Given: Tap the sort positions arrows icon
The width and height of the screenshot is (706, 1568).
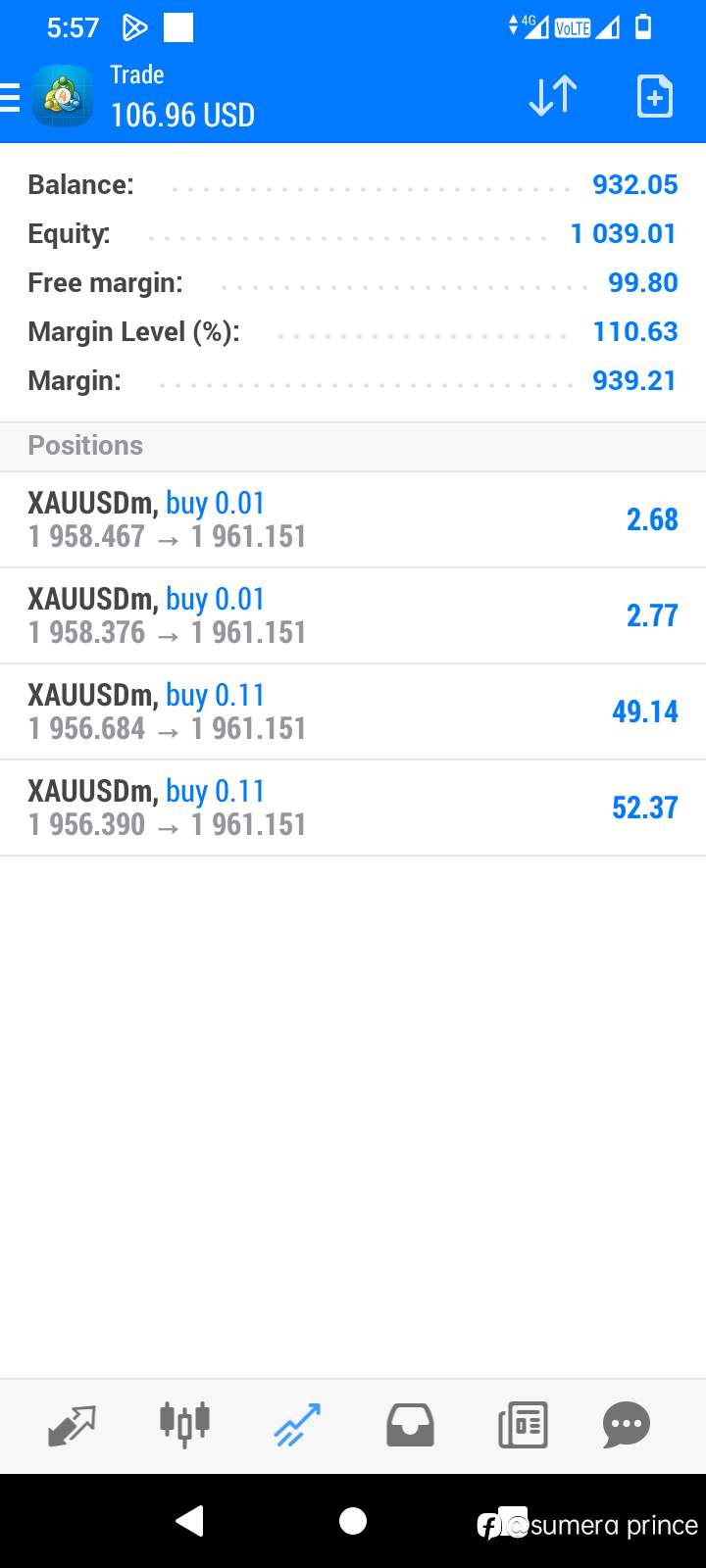Looking at the screenshot, I should [x=553, y=96].
